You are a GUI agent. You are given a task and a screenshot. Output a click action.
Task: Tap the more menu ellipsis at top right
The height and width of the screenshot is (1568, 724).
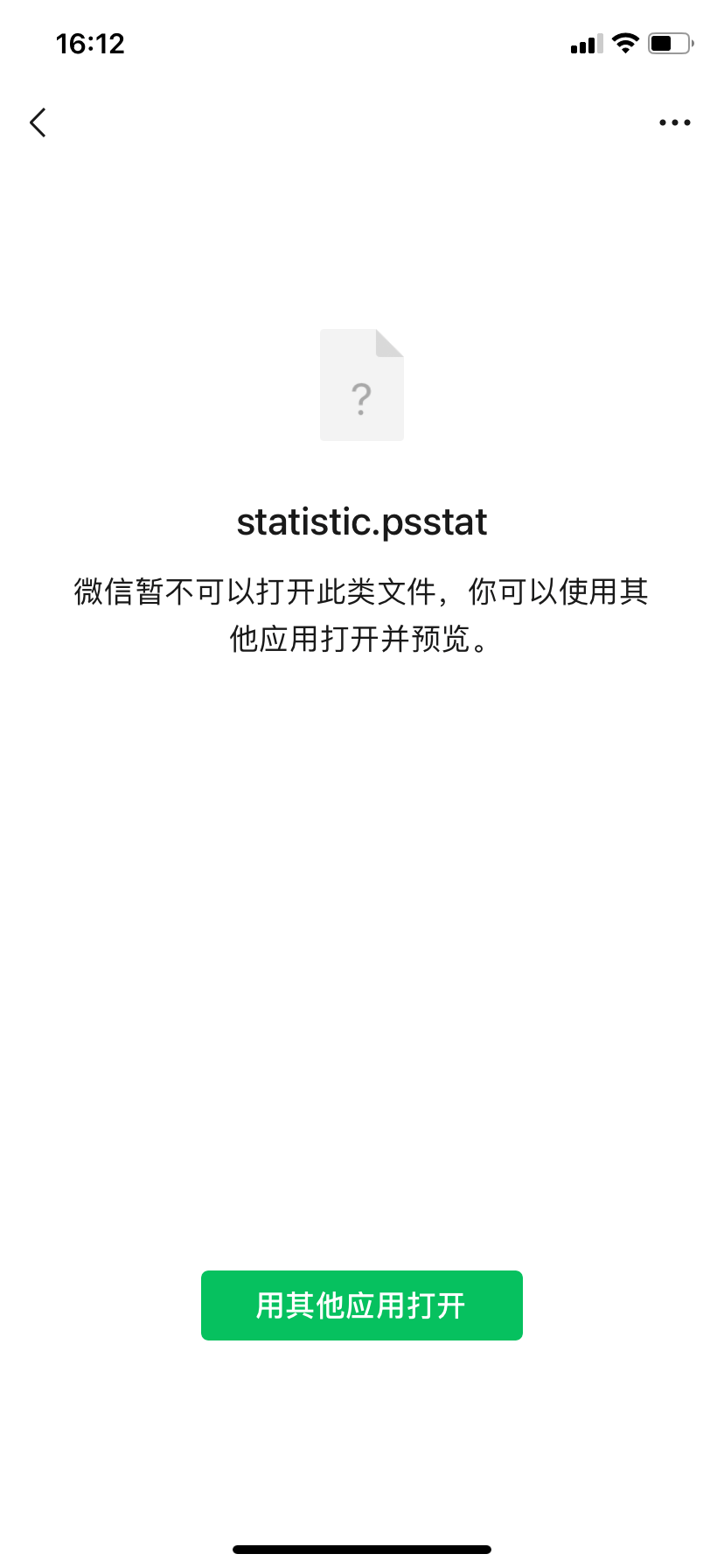coord(673,122)
